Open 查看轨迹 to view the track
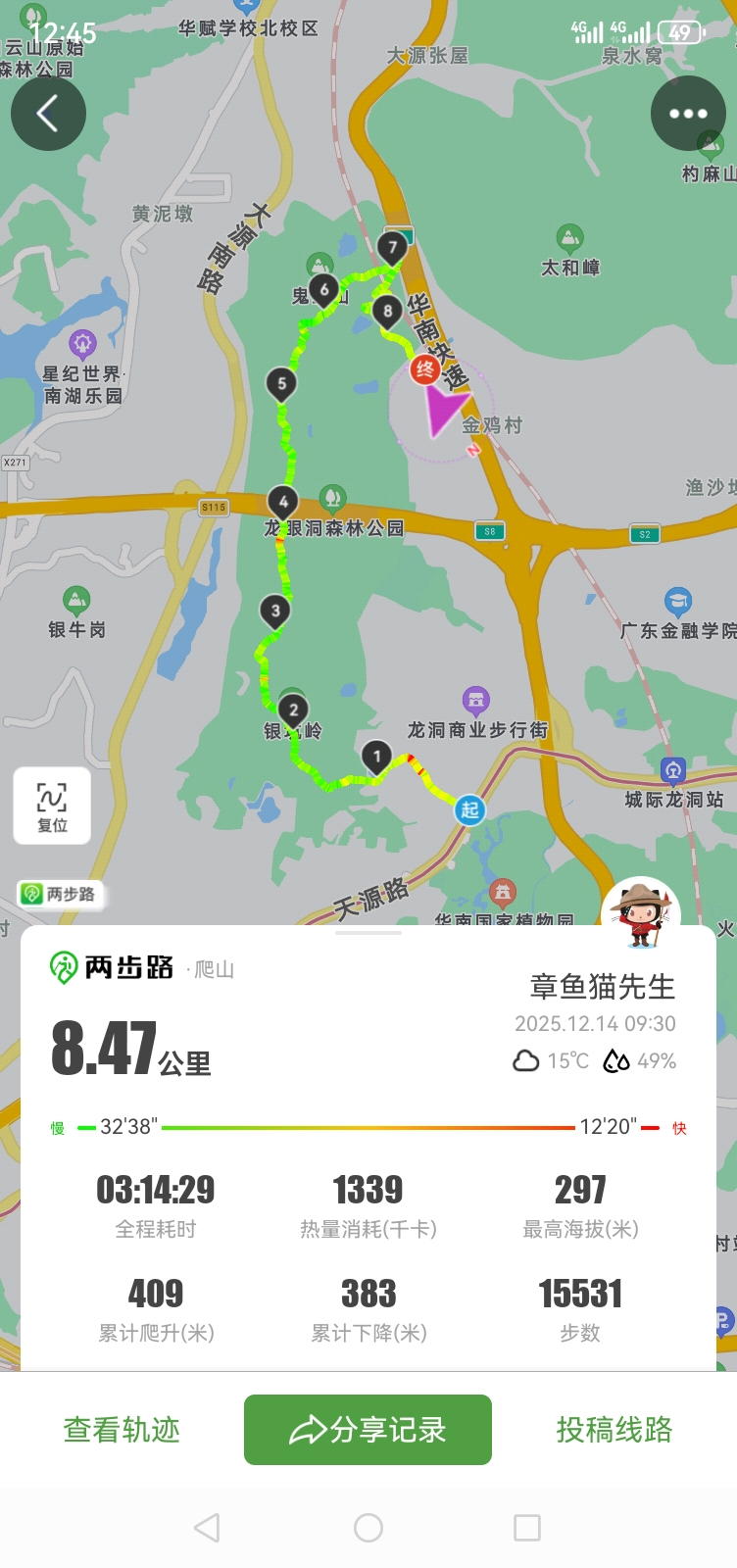Viewport: 737px width, 1568px height. click(x=122, y=1430)
